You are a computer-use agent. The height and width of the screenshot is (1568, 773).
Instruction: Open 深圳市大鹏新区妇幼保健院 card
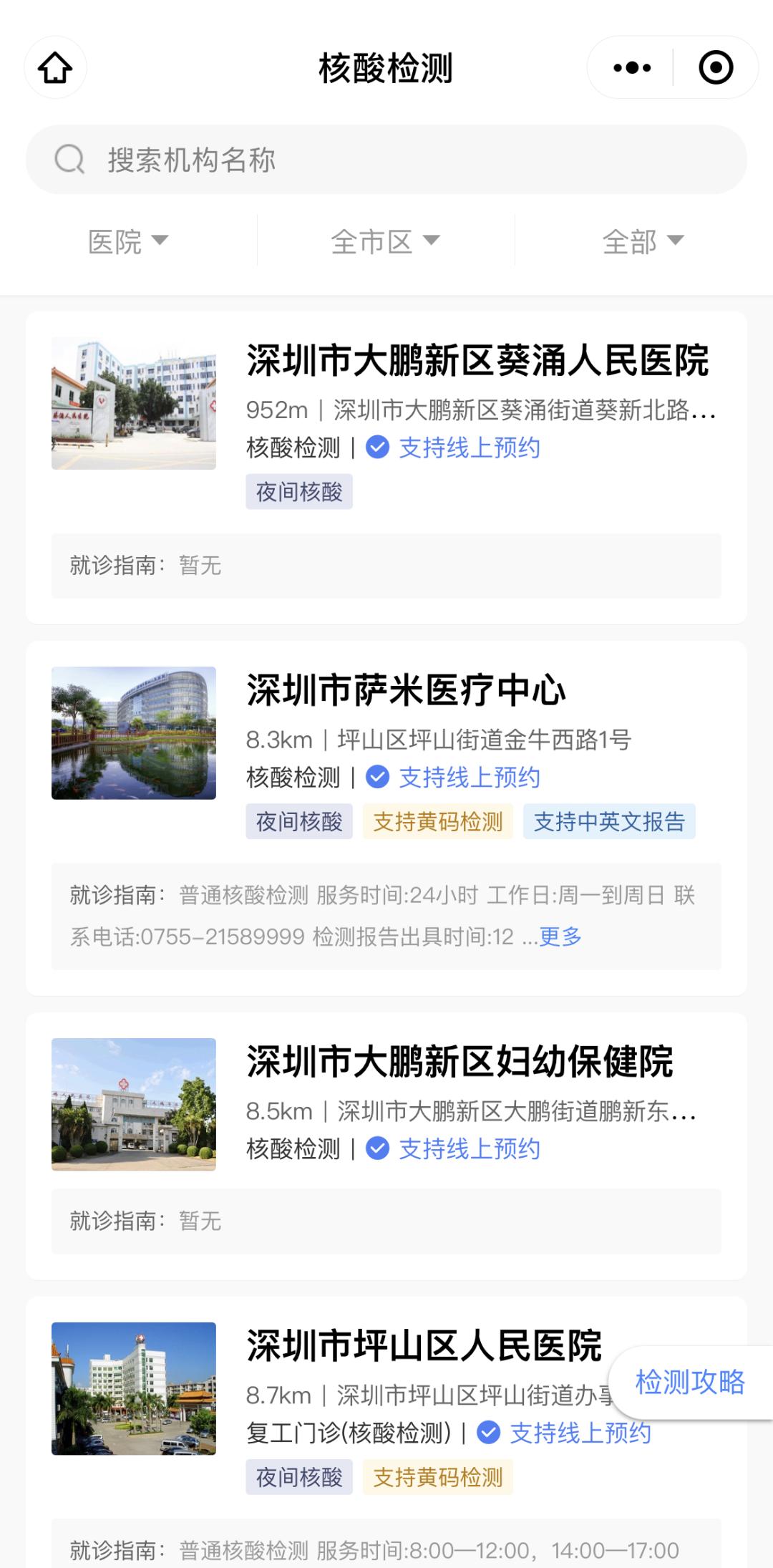click(x=460, y=1061)
